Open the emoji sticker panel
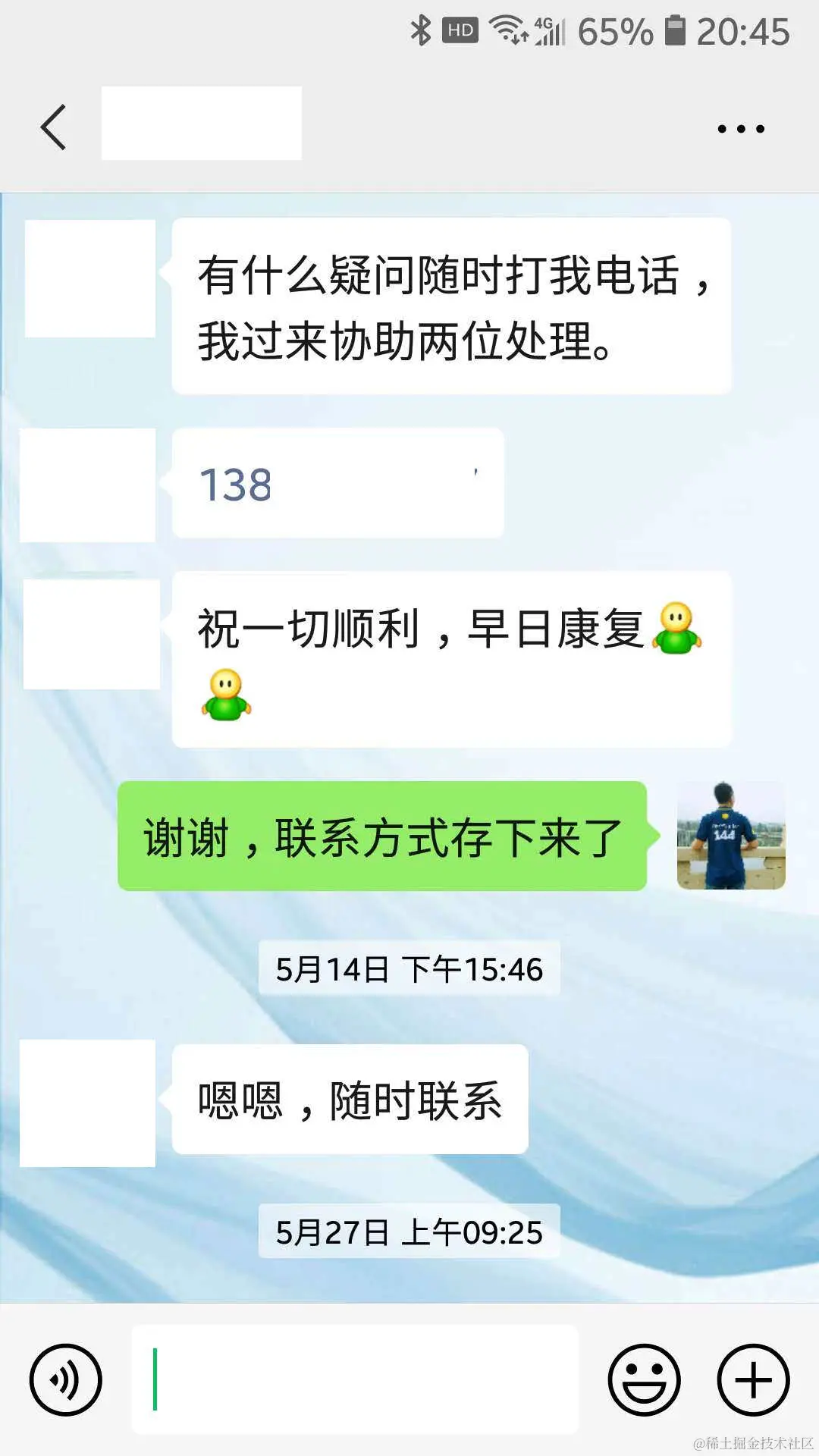The height and width of the screenshot is (1456, 819). pos(644,1379)
